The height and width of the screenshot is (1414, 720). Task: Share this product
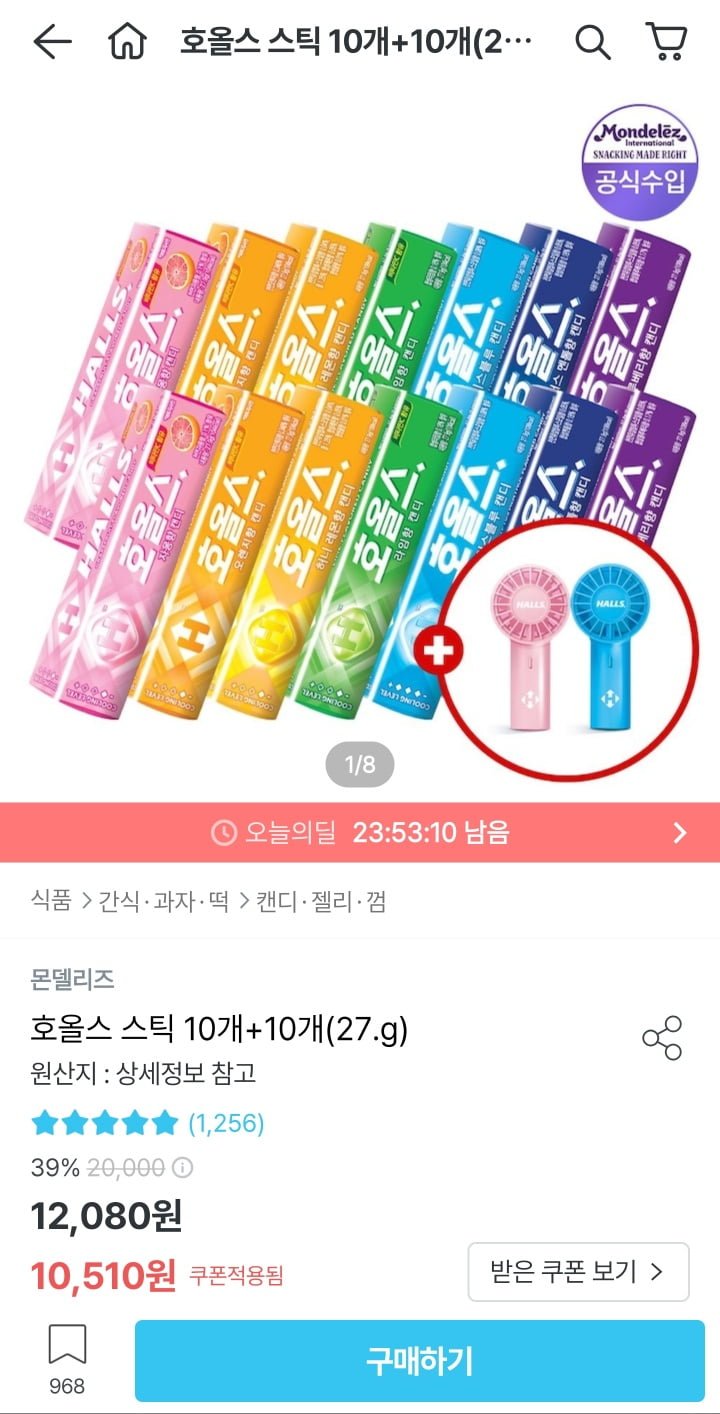[661, 1038]
